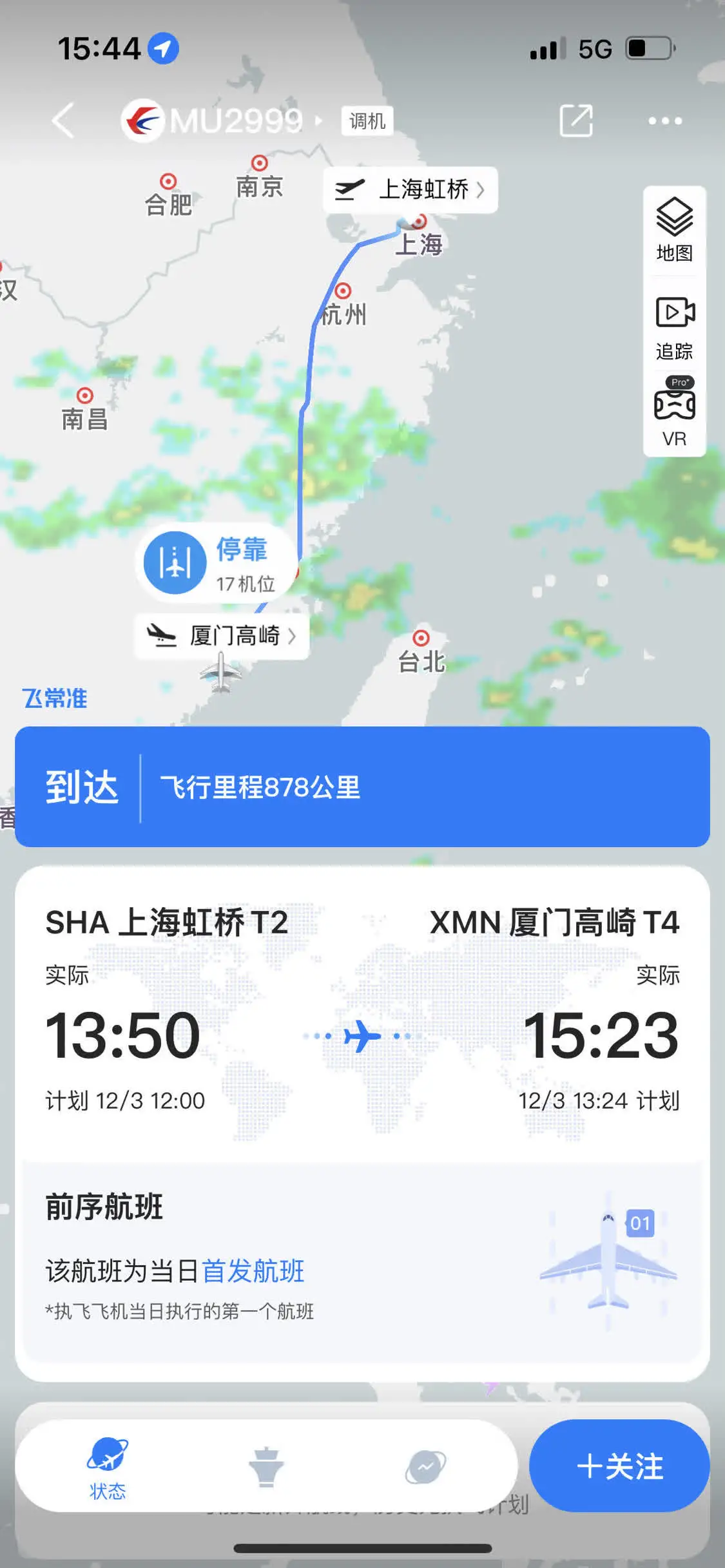Screen dimensions: 725x1568
Task: Switch to the planet trend tab
Action: tap(425, 1467)
